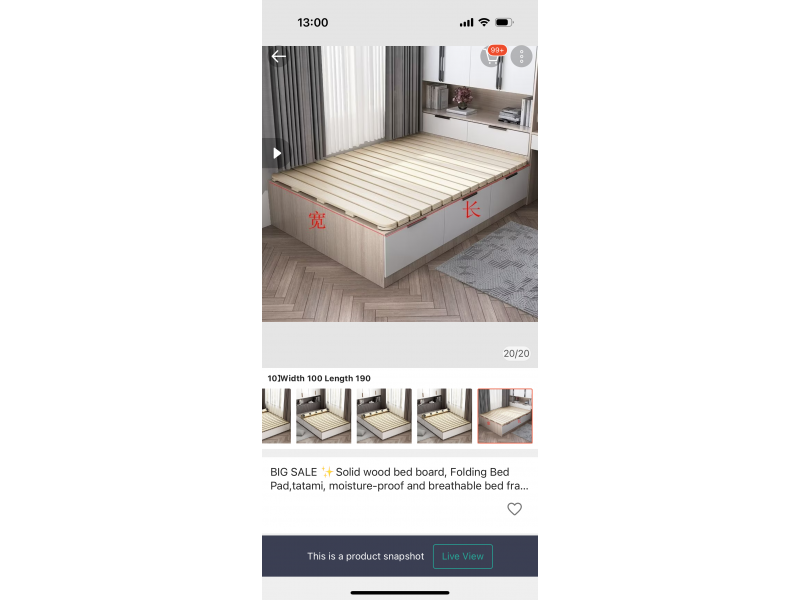
Task: Add product to favorites with heart
Action: [514, 509]
